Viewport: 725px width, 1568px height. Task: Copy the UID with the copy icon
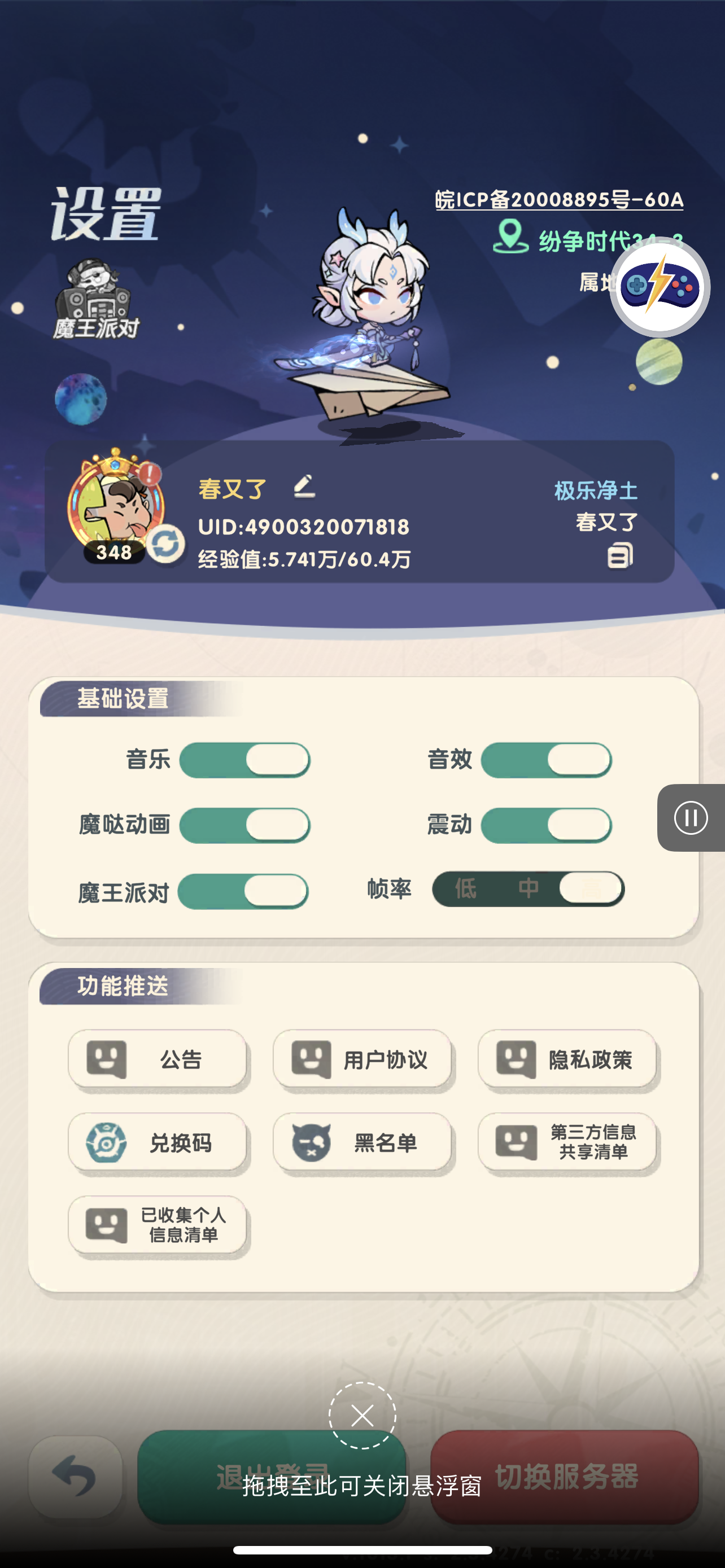click(619, 555)
